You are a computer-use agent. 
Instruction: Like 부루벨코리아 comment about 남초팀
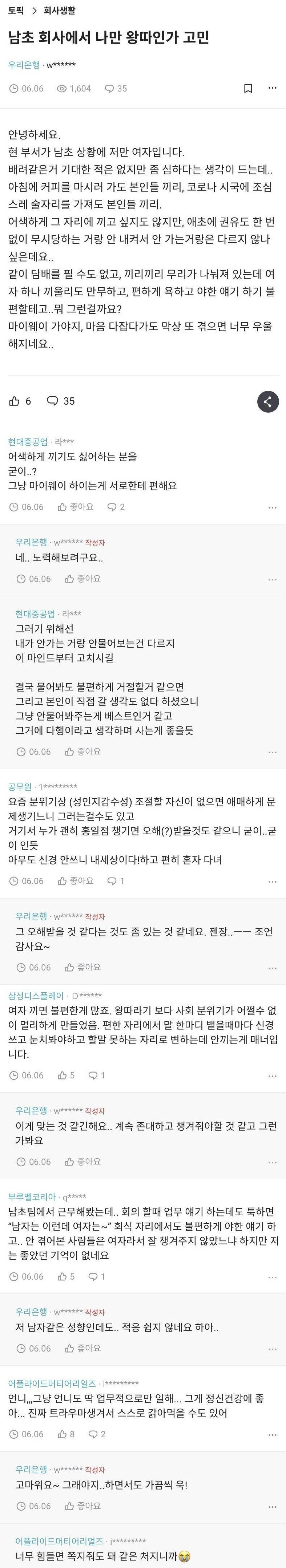click(67, 1276)
